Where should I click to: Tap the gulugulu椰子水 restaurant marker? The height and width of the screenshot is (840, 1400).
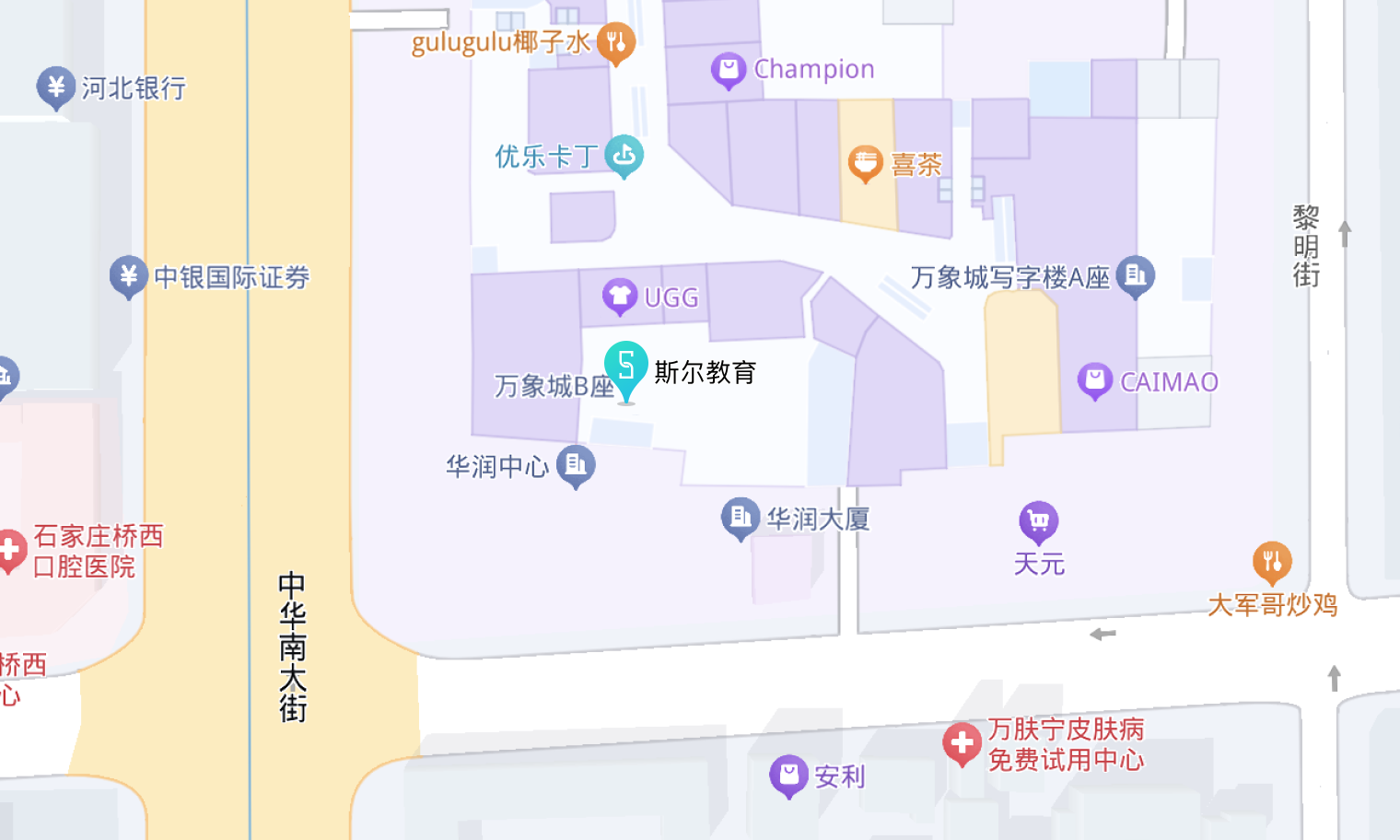click(616, 42)
